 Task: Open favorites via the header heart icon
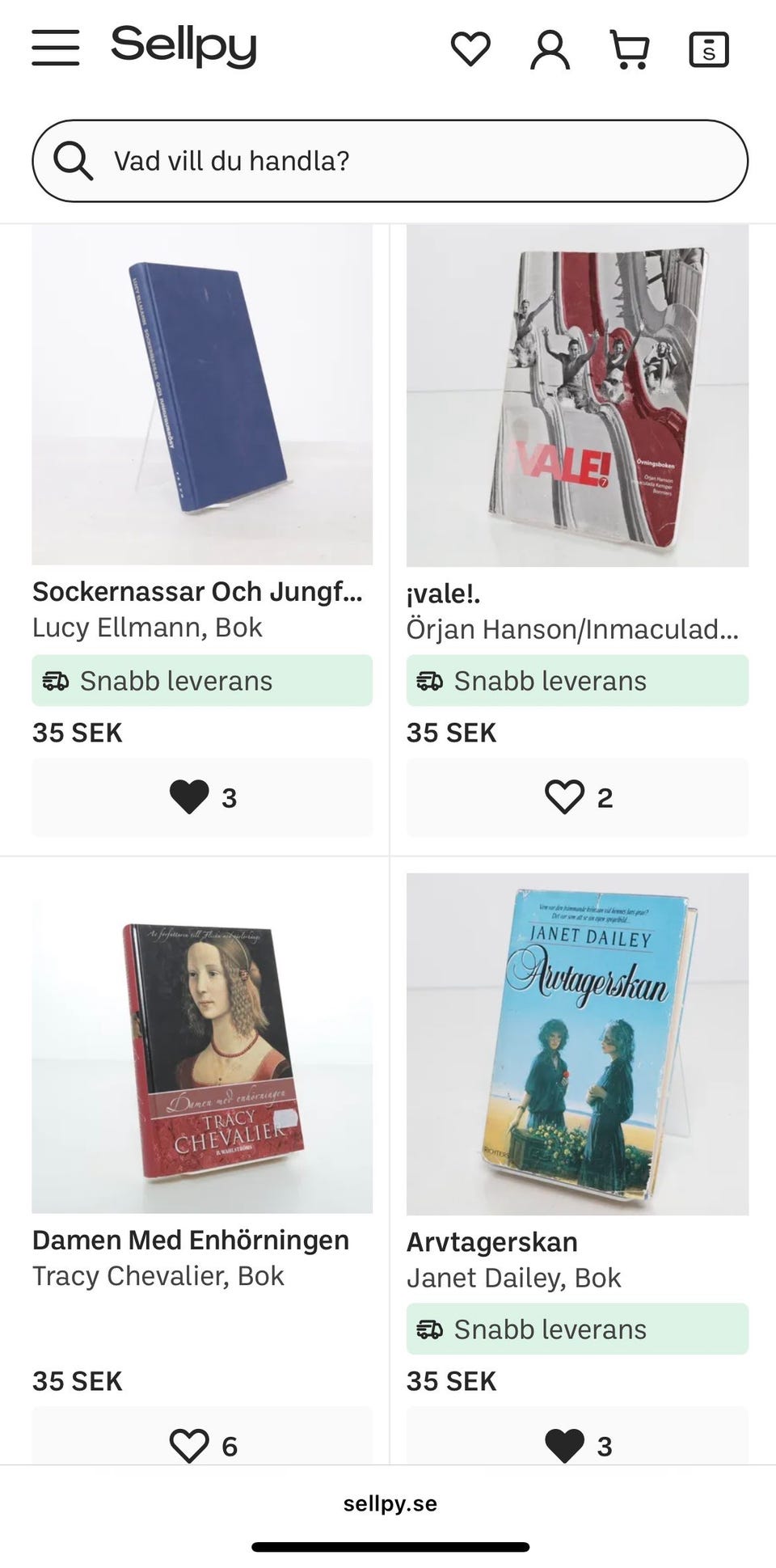469,49
